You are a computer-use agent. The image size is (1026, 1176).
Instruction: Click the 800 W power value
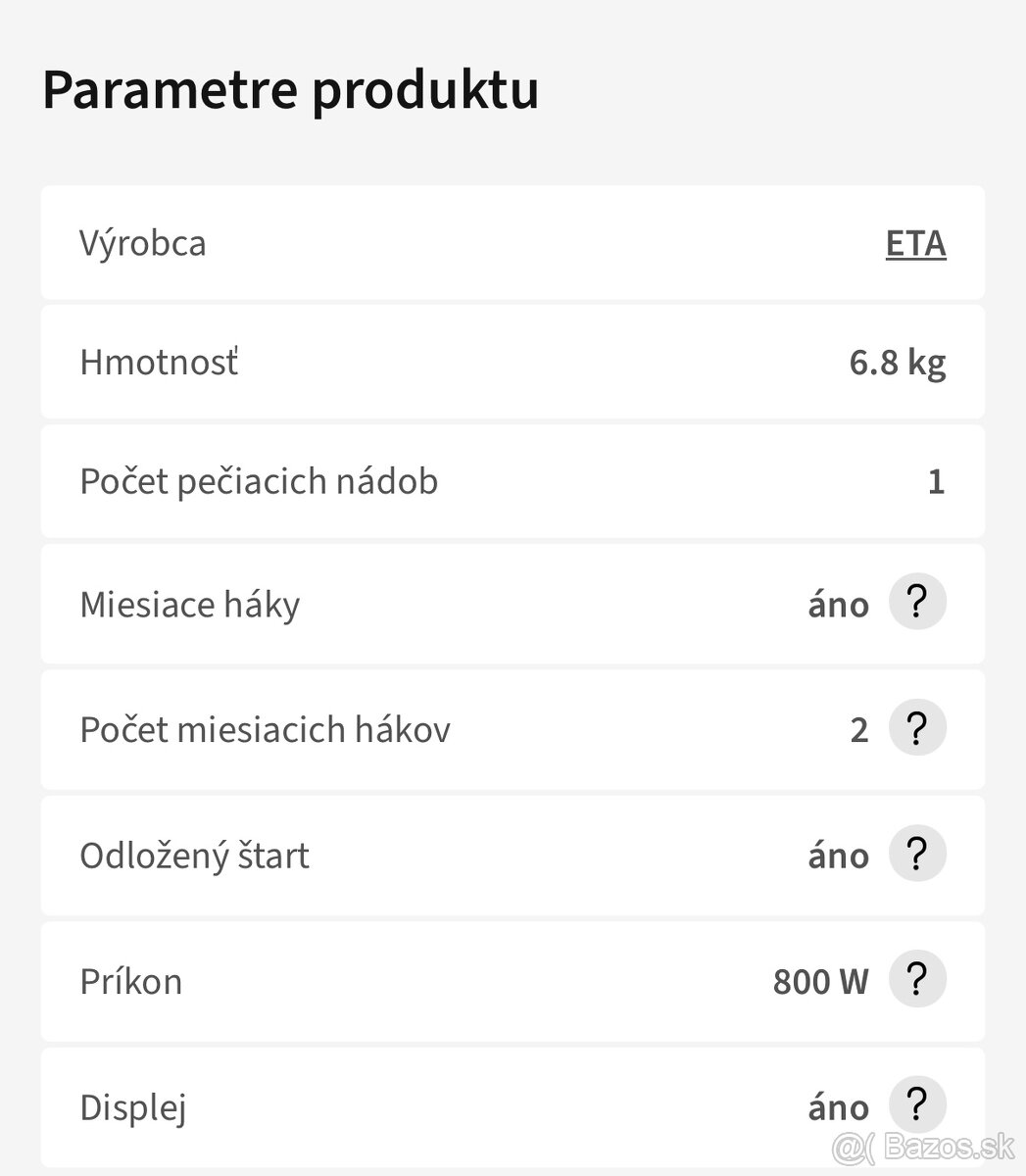pos(819,980)
